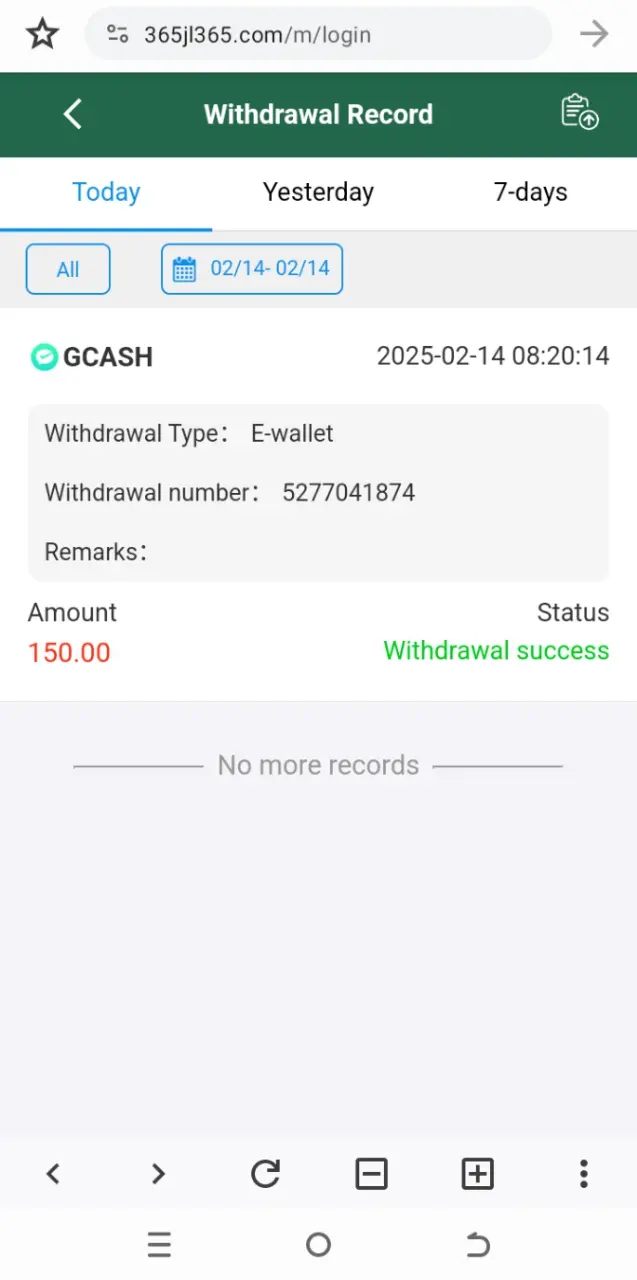
Task: Tap the plus icon in browser toolbar
Action: tap(478, 1173)
